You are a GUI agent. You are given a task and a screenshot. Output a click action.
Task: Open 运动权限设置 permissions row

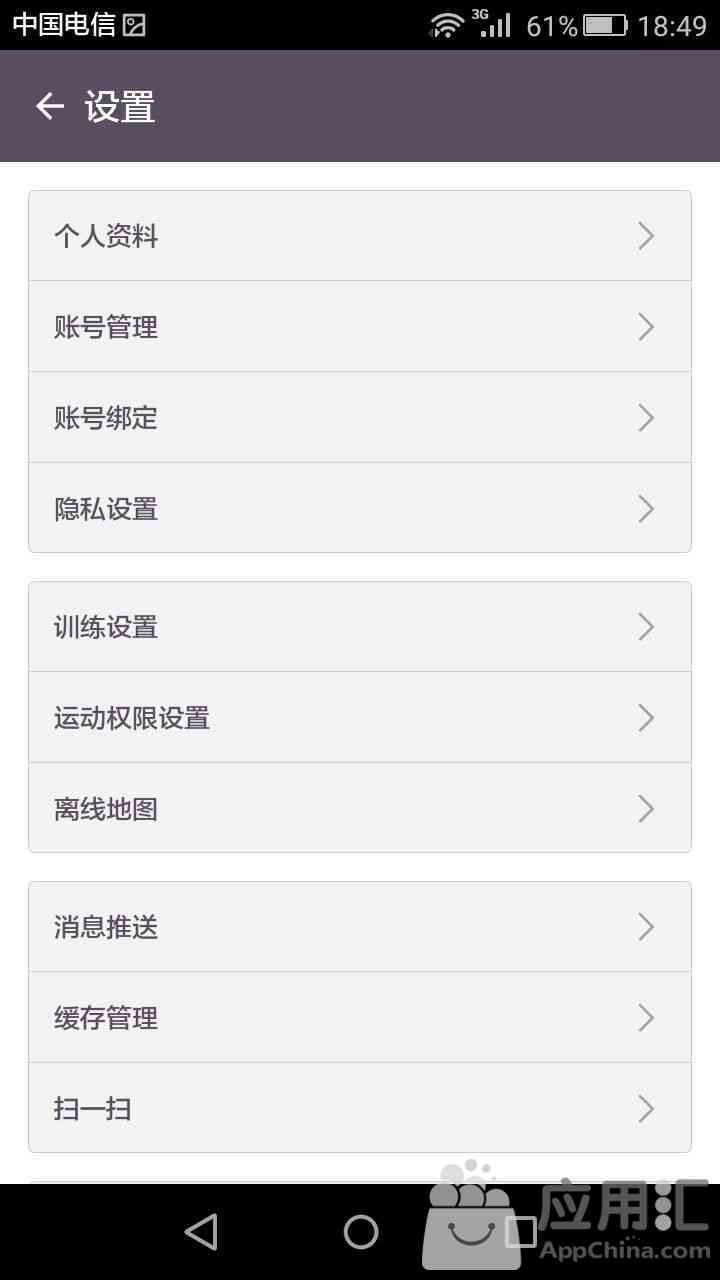point(360,718)
